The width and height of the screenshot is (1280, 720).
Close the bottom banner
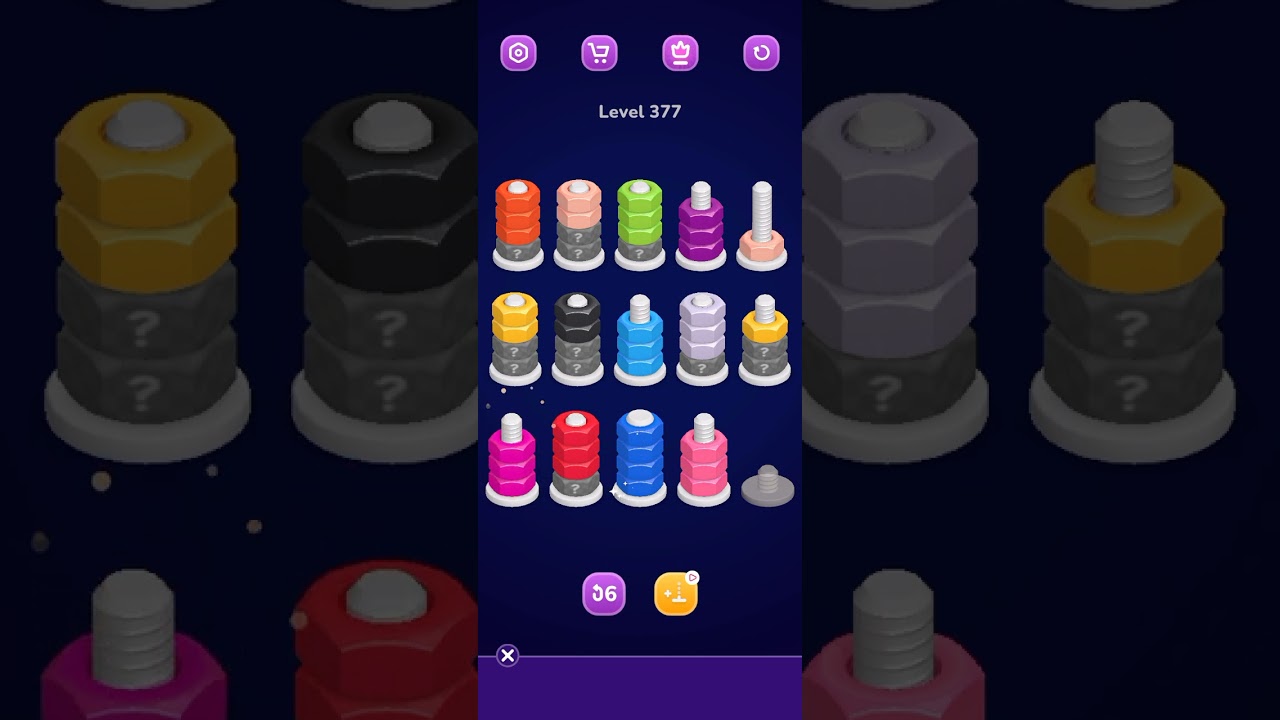coord(508,656)
